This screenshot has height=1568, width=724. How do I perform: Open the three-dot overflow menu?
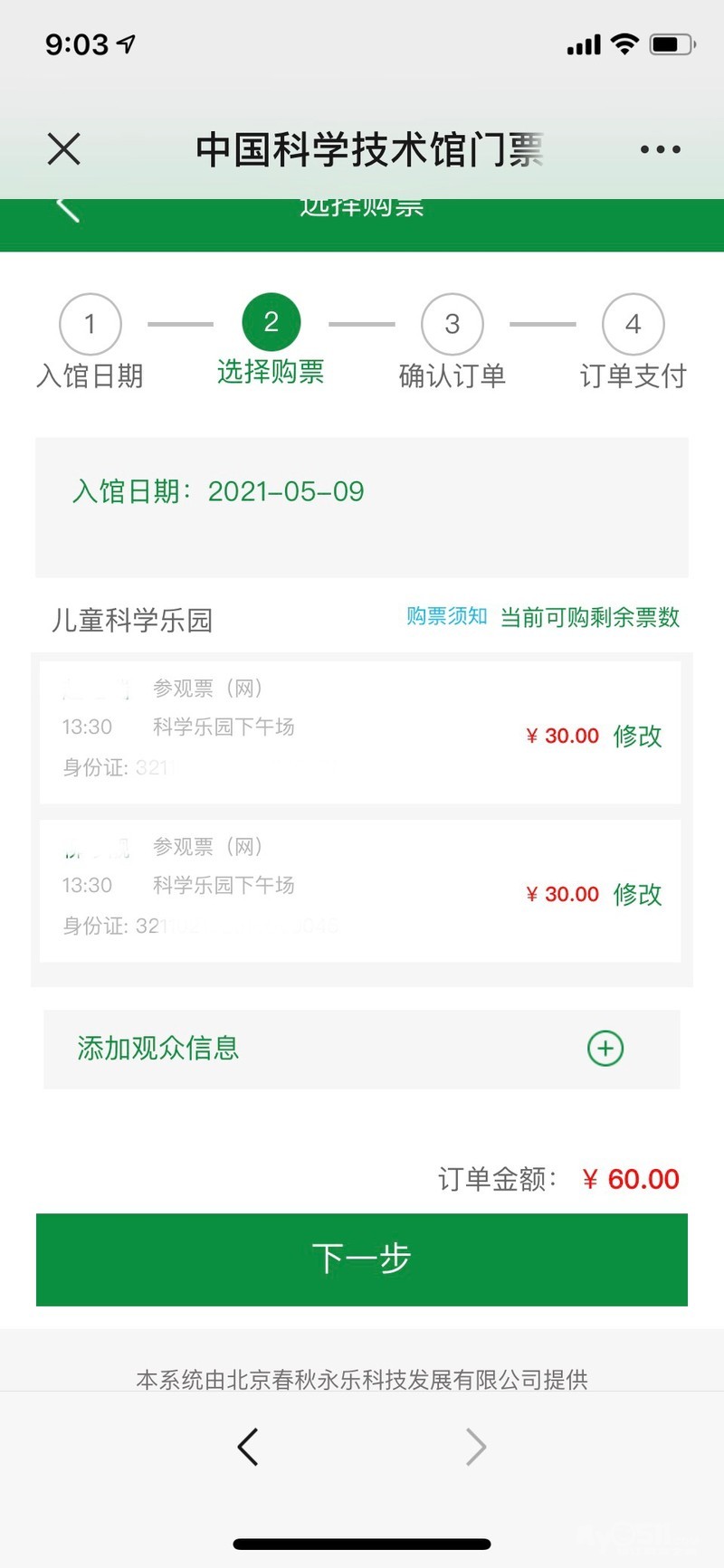660,150
